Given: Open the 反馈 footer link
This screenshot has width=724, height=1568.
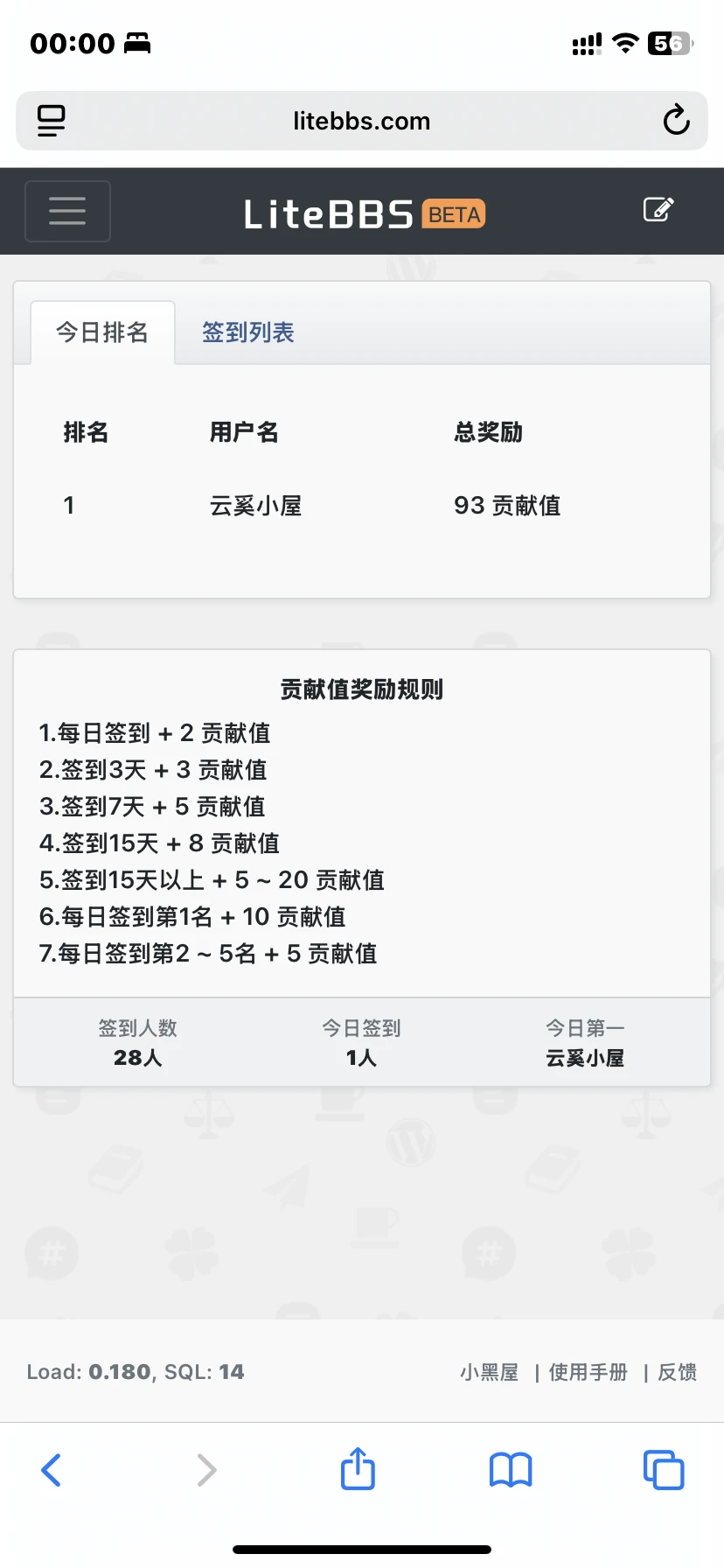Looking at the screenshot, I should click(677, 1372).
